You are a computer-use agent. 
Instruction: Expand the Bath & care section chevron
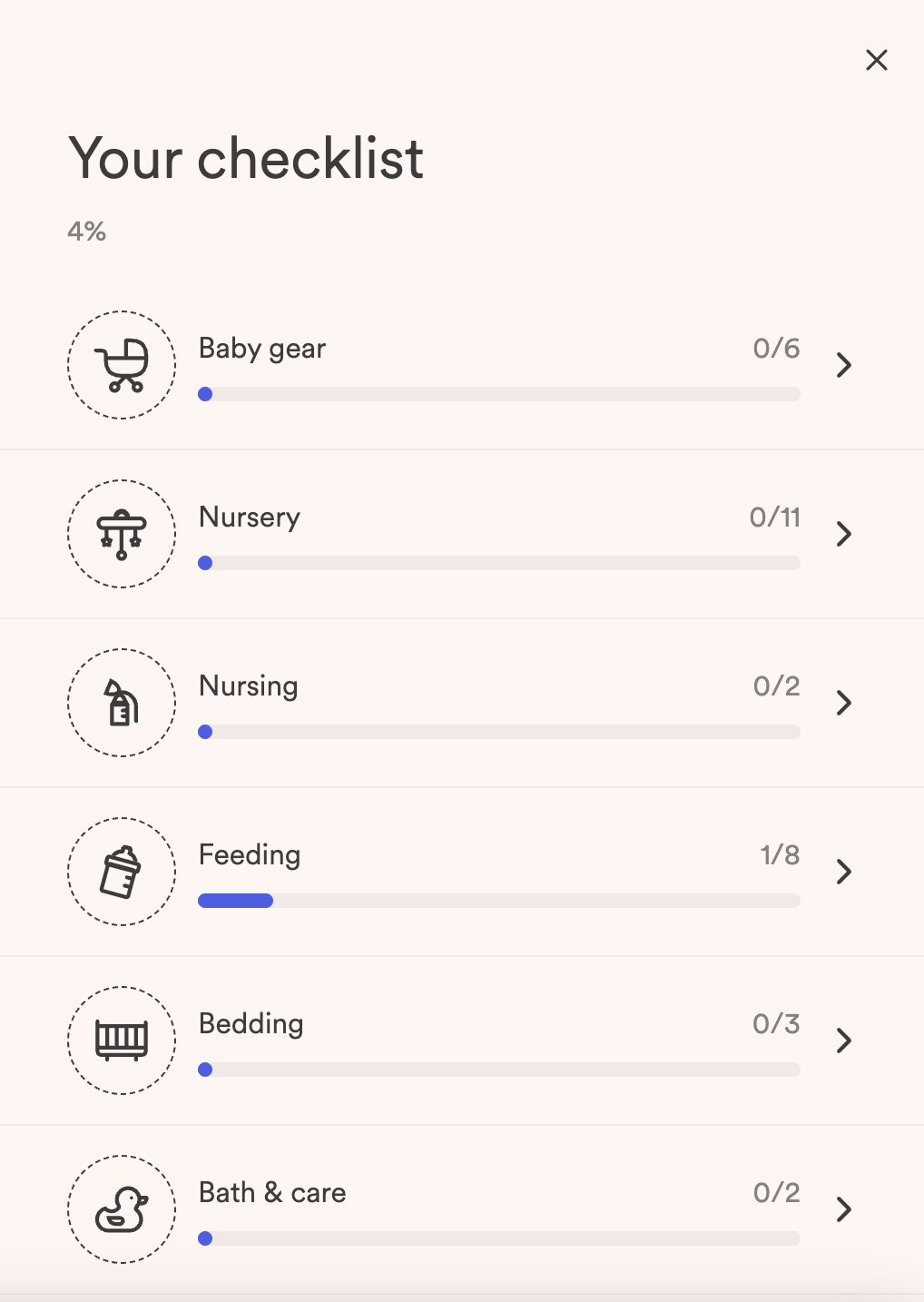(x=843, y=1209)
